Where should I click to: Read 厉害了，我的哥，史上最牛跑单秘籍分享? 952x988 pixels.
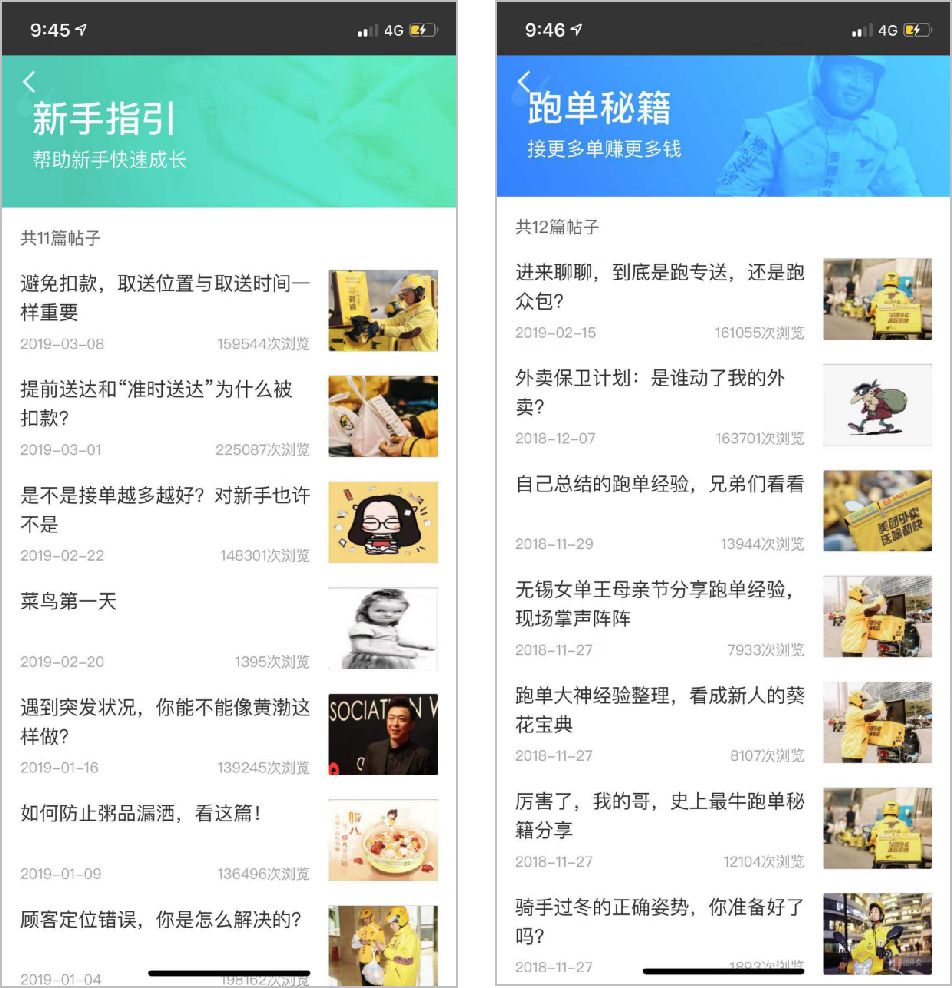tap(660, 815)
